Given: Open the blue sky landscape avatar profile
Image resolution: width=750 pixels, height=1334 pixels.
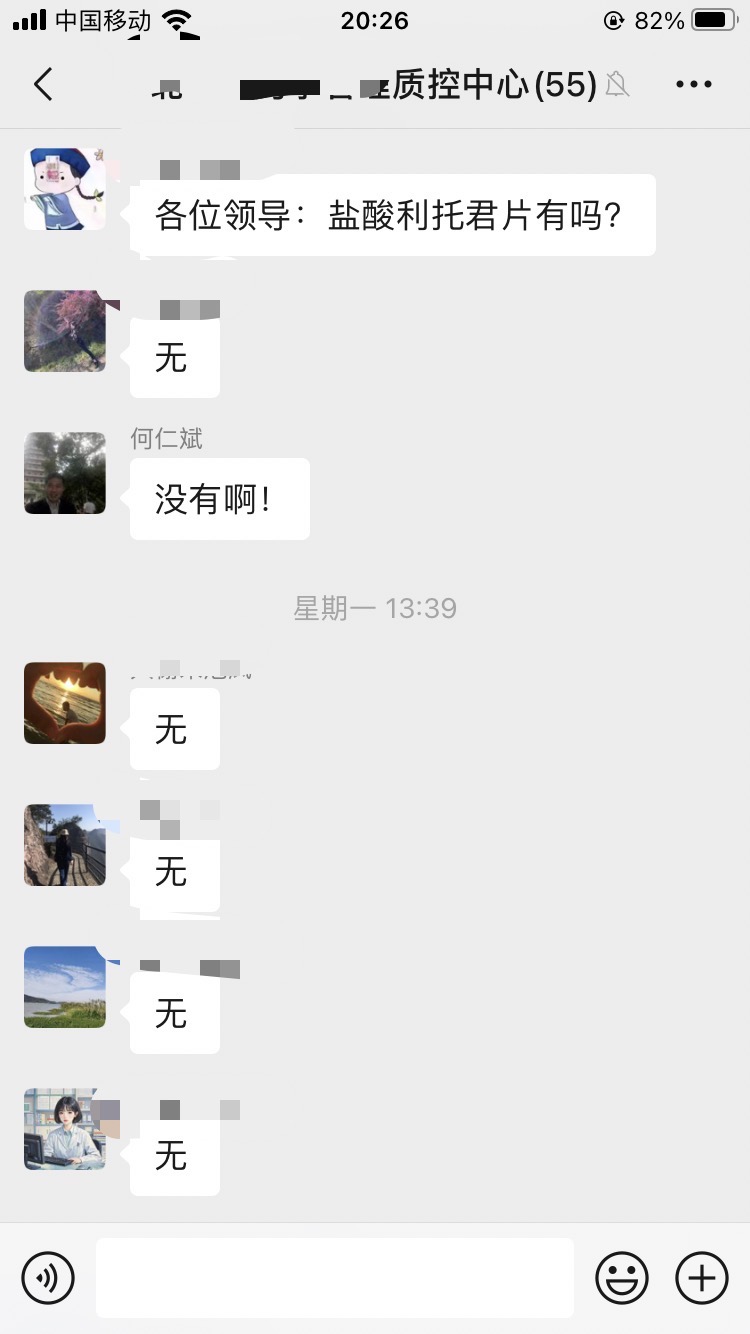Looking at the screenshot, I should 65,987.
